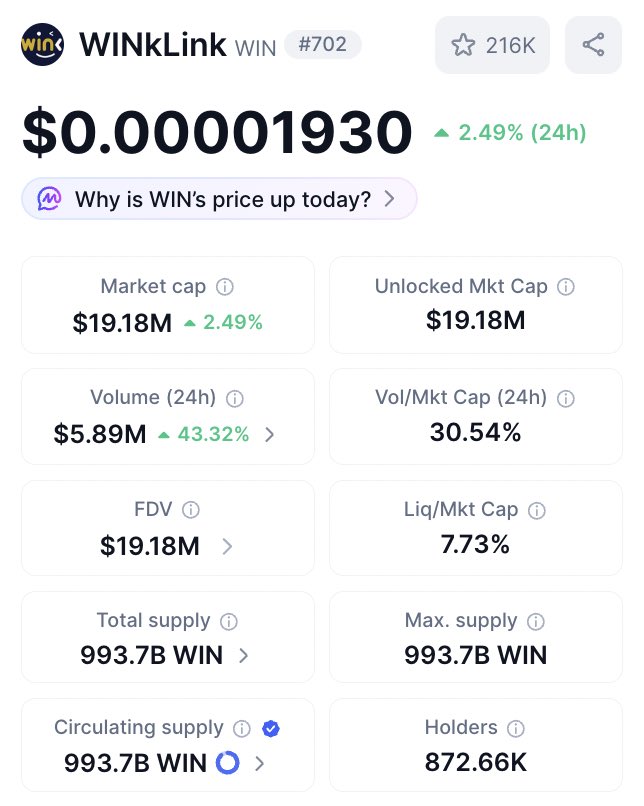This screenshot has width=644, height=806.
Task: Show Vol/Mkt Cap (24h) info tooltip
Action: [566, 398]
